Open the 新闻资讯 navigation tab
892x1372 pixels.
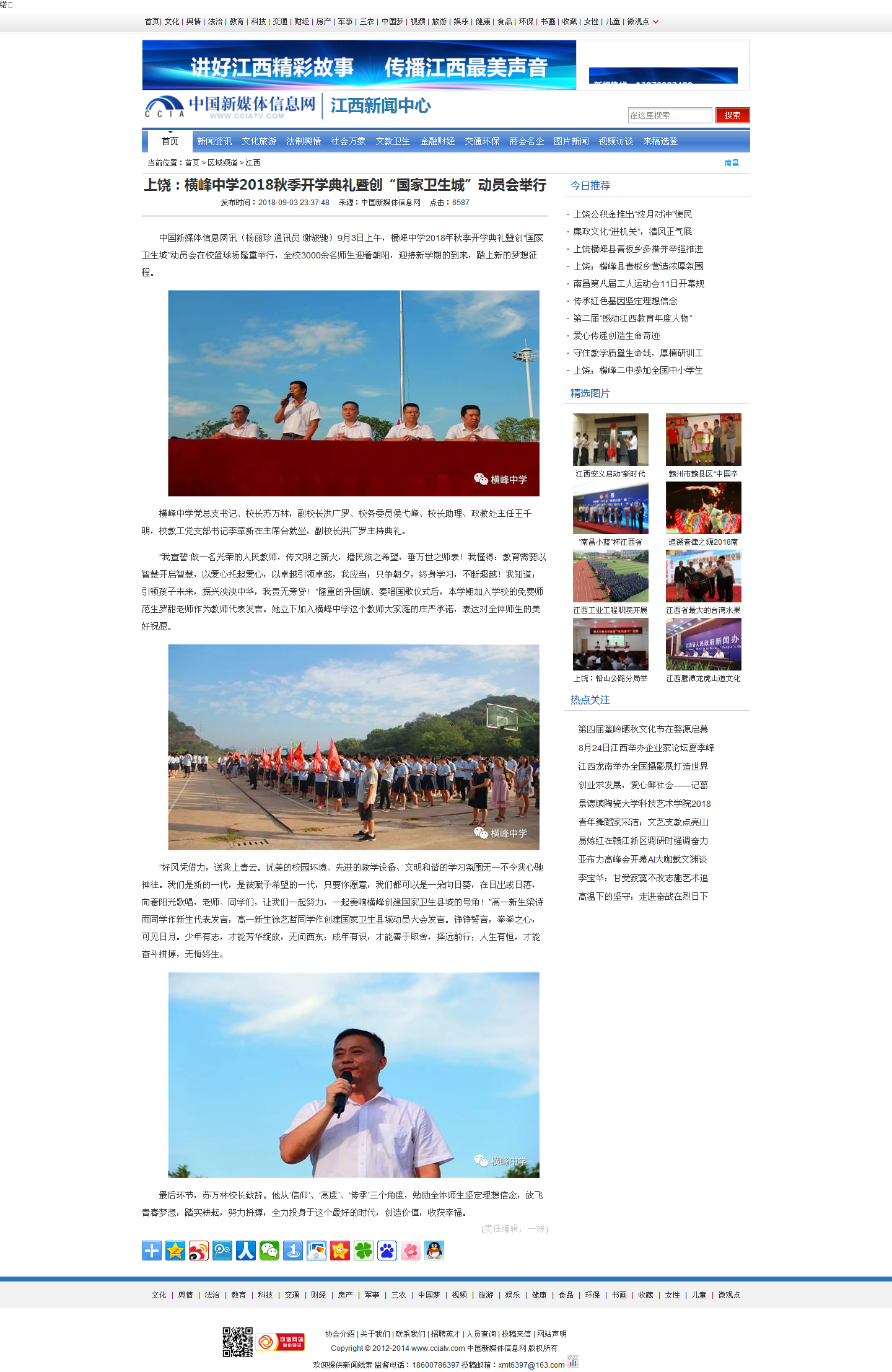pos(214,141)
